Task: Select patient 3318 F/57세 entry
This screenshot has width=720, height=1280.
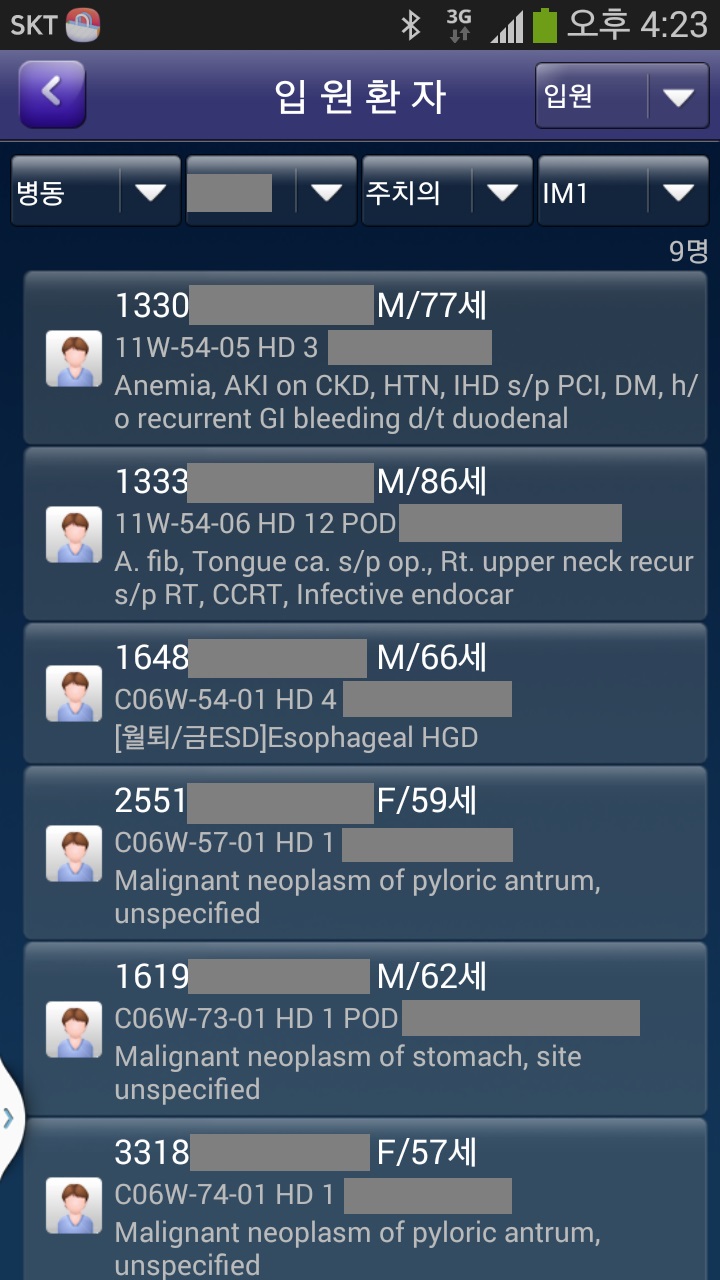Action: coord(365,1199)
